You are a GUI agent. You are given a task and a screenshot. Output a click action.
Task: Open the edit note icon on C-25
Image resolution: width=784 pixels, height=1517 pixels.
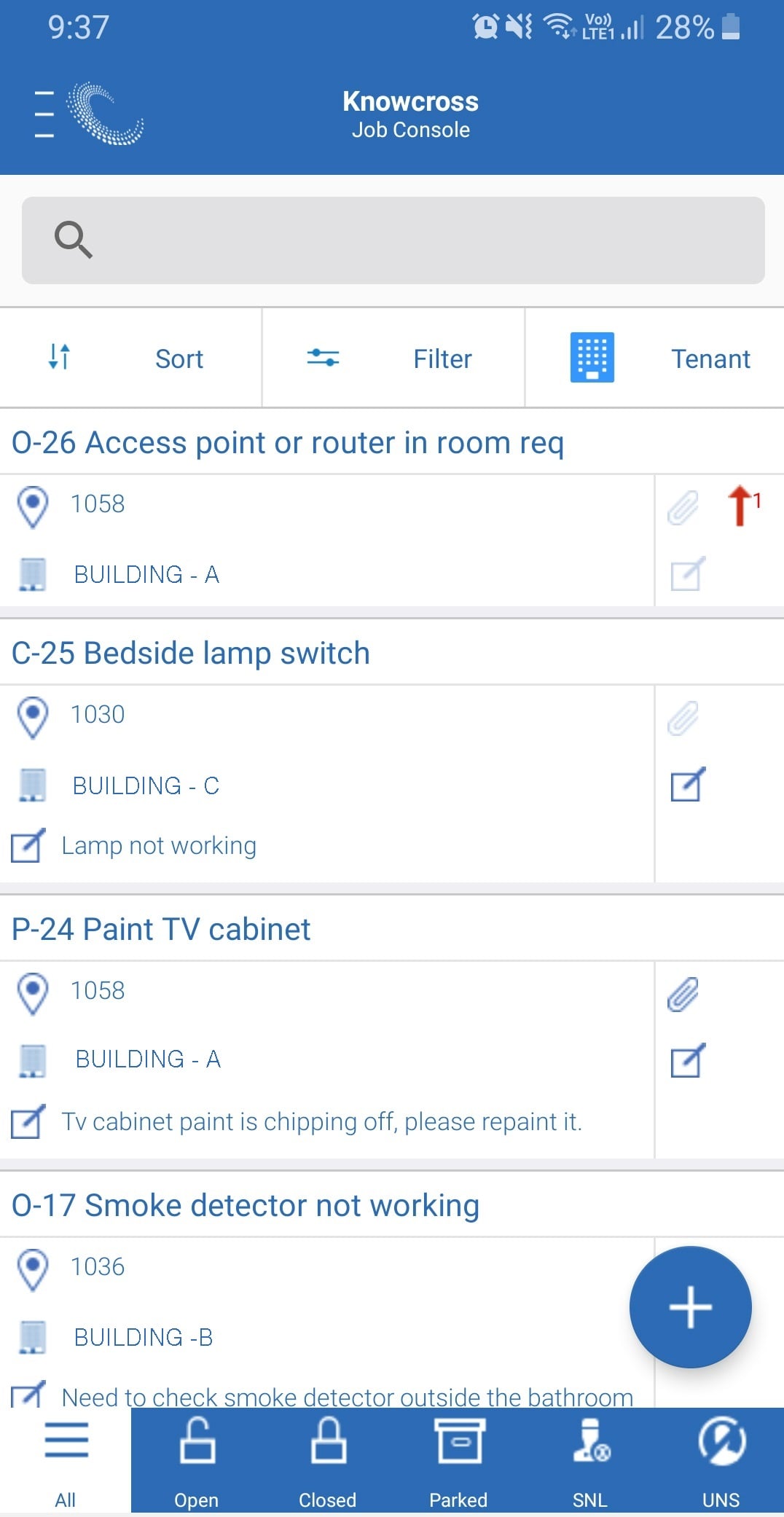[686, 785]
